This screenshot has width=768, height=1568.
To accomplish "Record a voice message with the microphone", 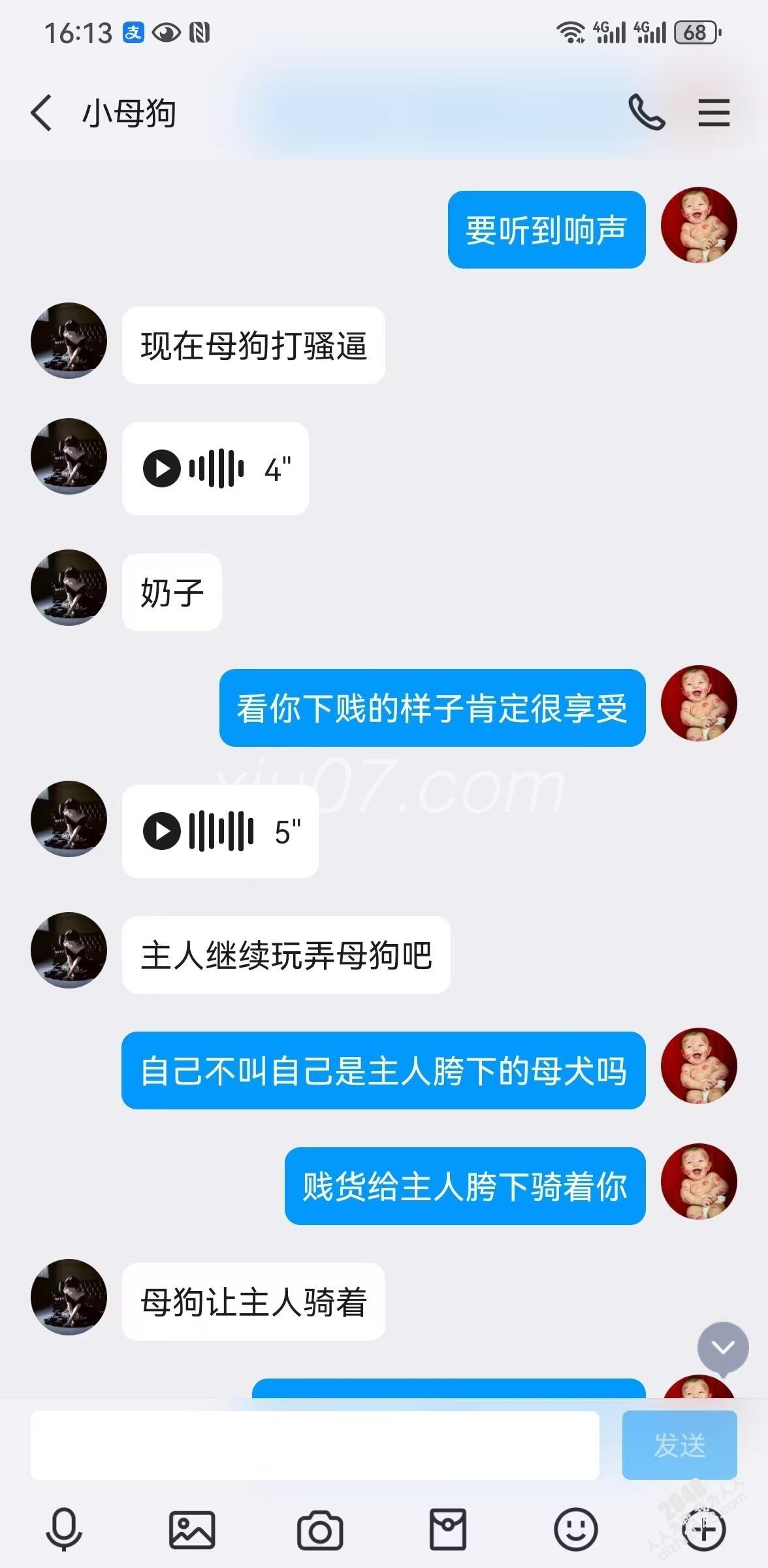I will pyautogui.click(x=64, y=1529).
